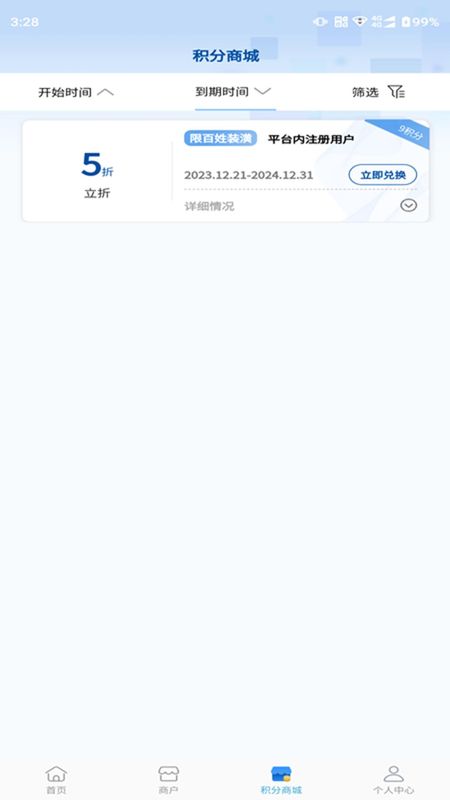The width and height of the screenshot is (450, 800).
Task: Go to the 首页 tab
Action: [x=56, y=780]
